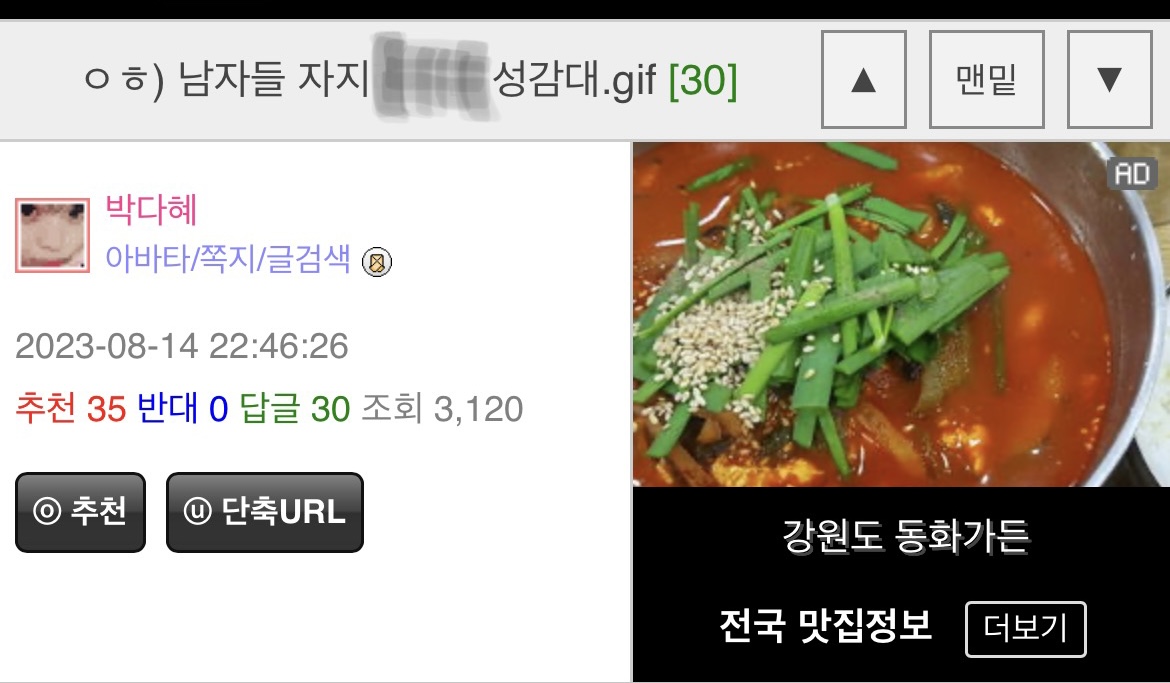Jump to bottom with 맨밑 button
The height and width of the screenshot is (683, 1170).
986,79
